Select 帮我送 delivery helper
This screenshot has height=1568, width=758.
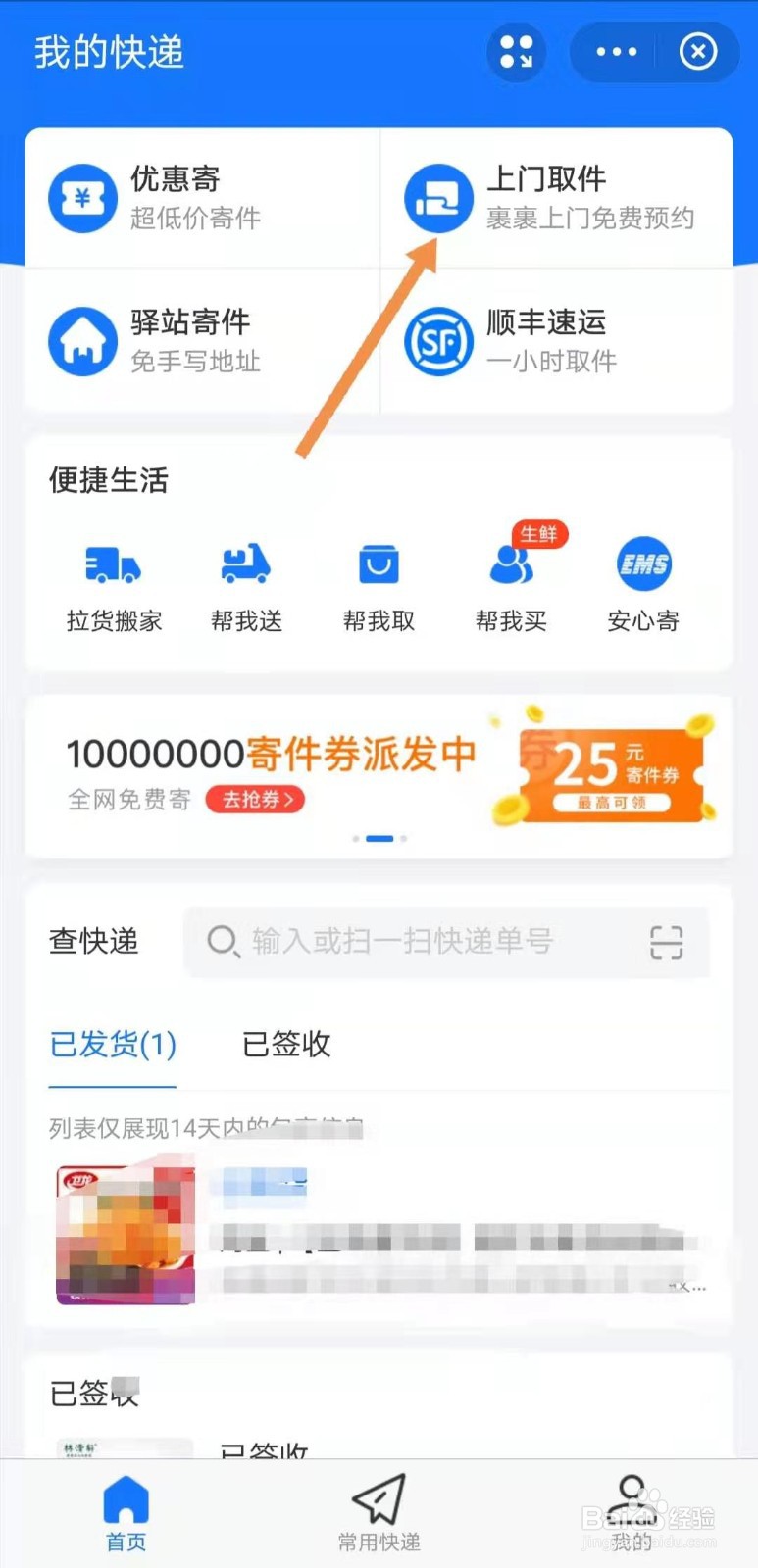click(245, 583)
